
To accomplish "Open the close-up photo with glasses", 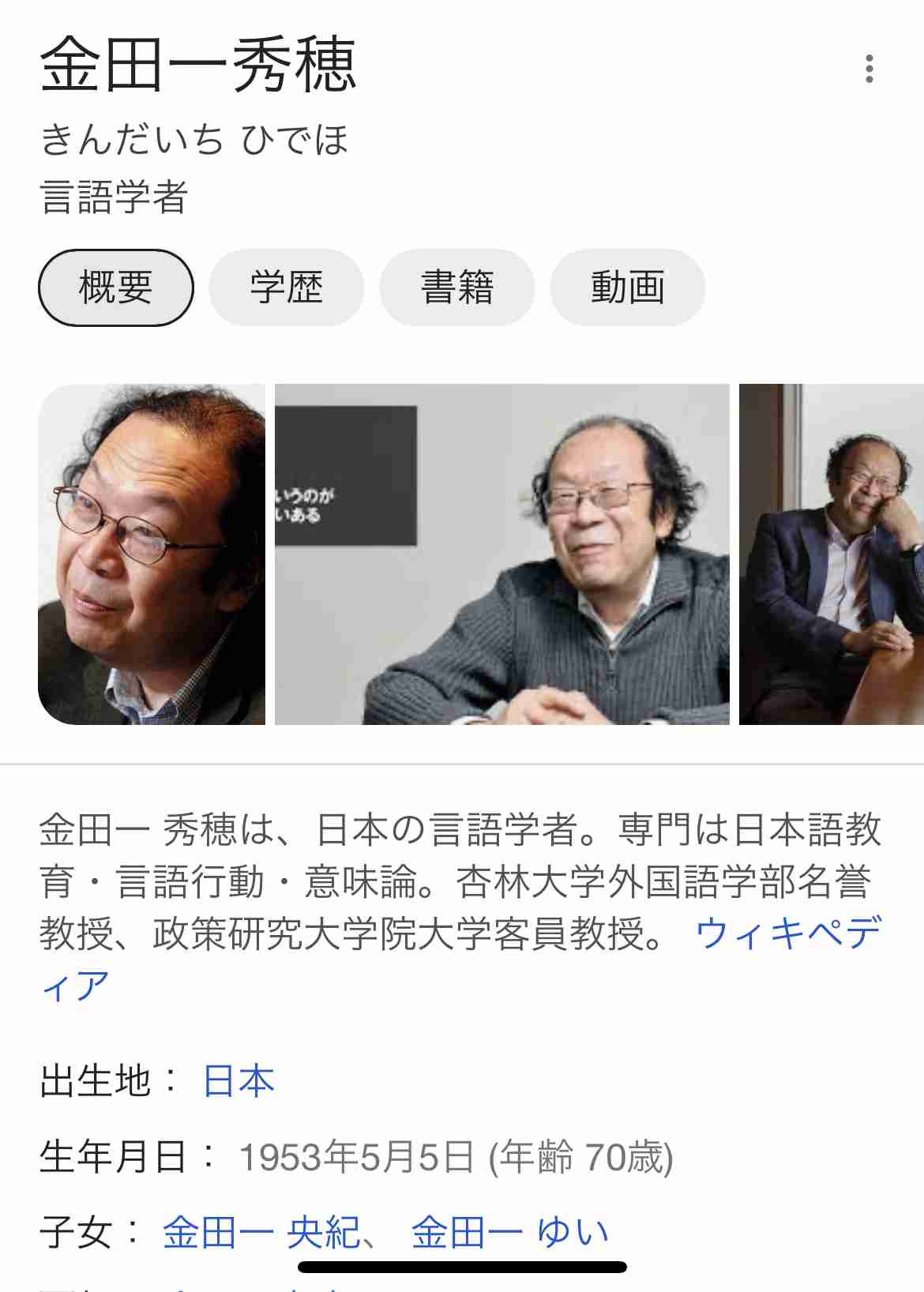I will point(152,554).
